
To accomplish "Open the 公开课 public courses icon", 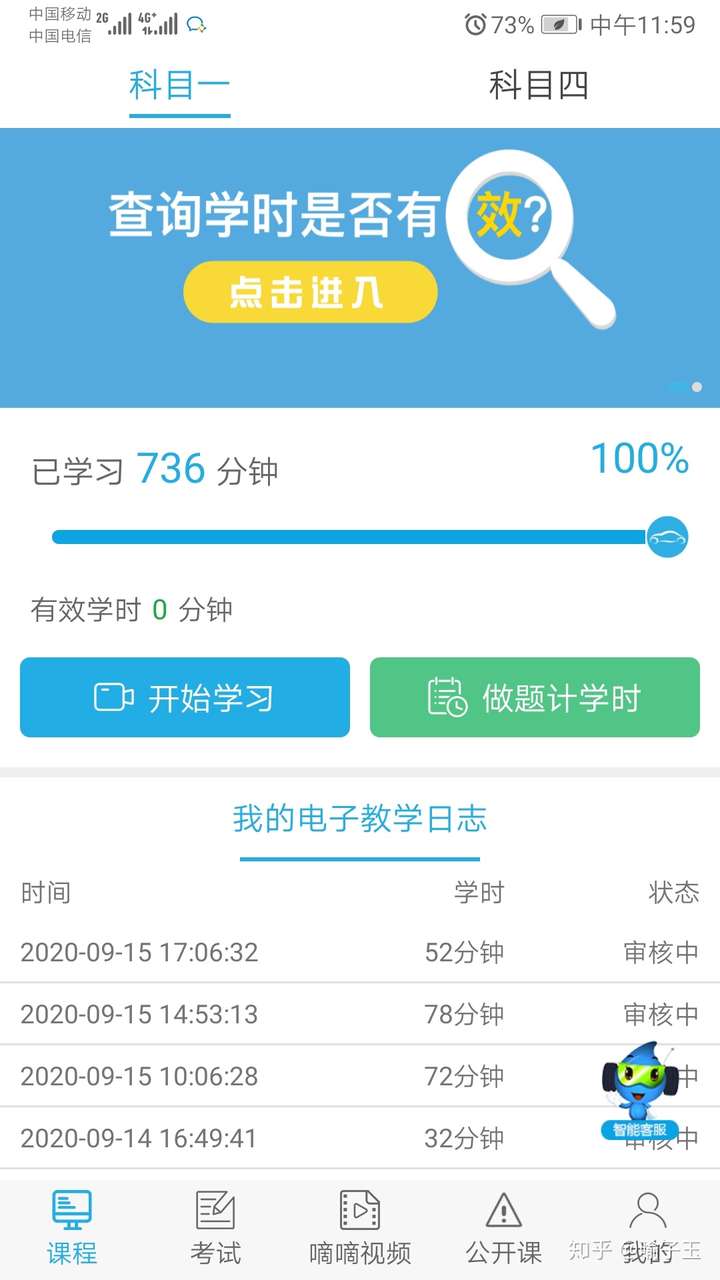I will [503, 1210].
